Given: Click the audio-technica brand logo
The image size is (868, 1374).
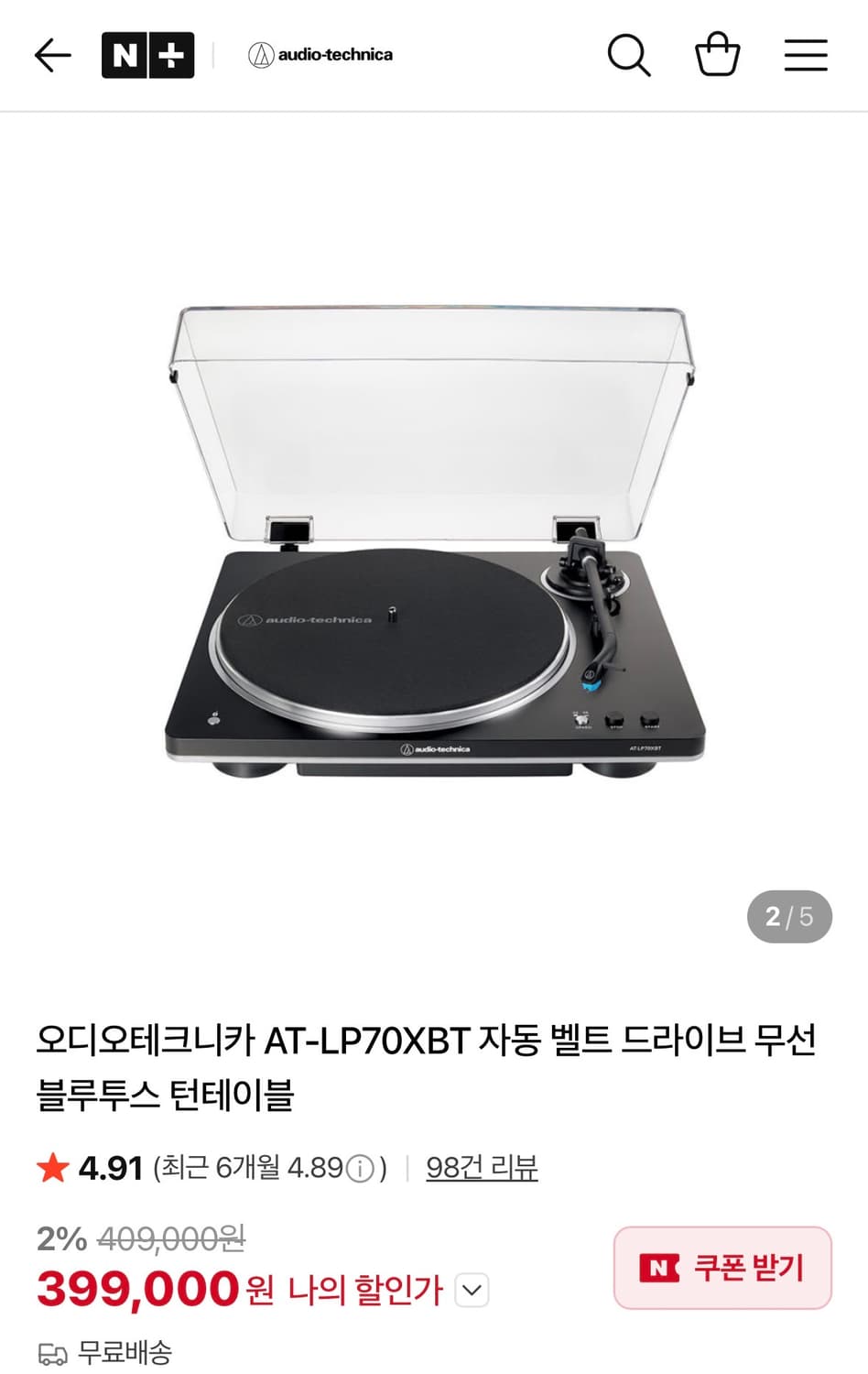Looking at the screenshot, I should coord(322,55).
